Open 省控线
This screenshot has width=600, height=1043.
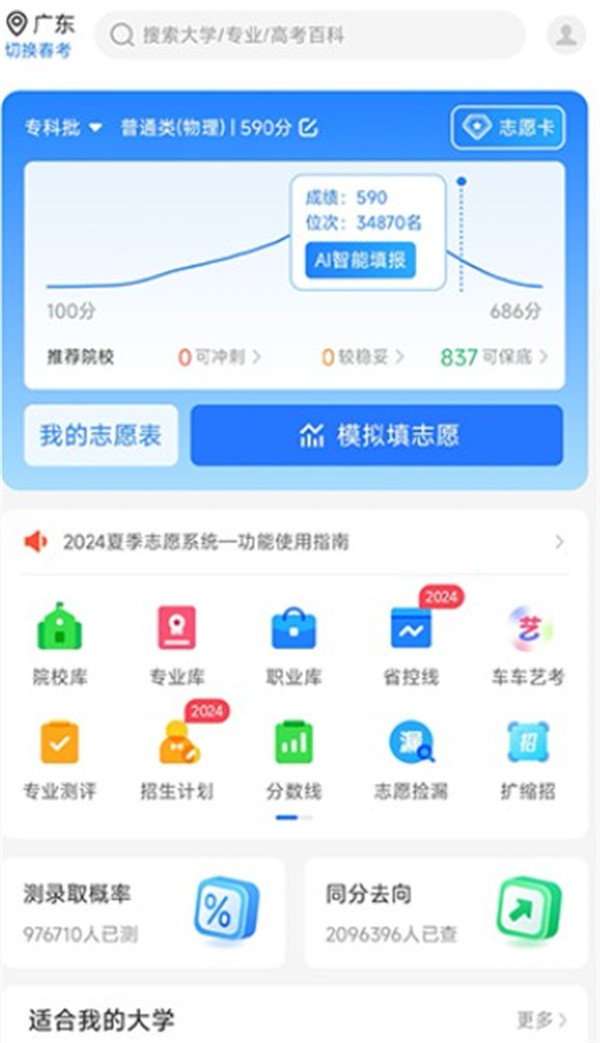(x=411, y=645)
